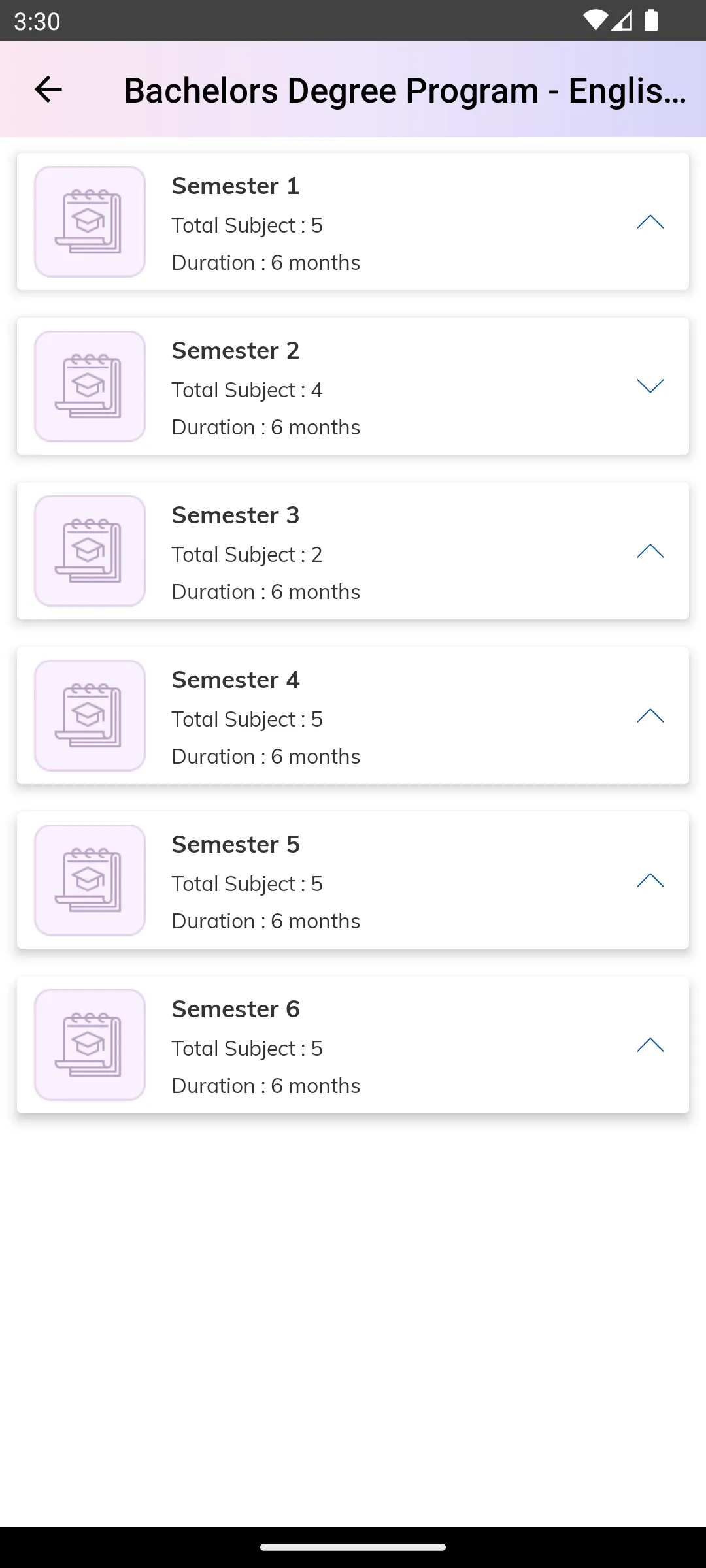Click the Wi-Fi status bar icon
This screenshot has width=706, height=1568.
(596, 22)
